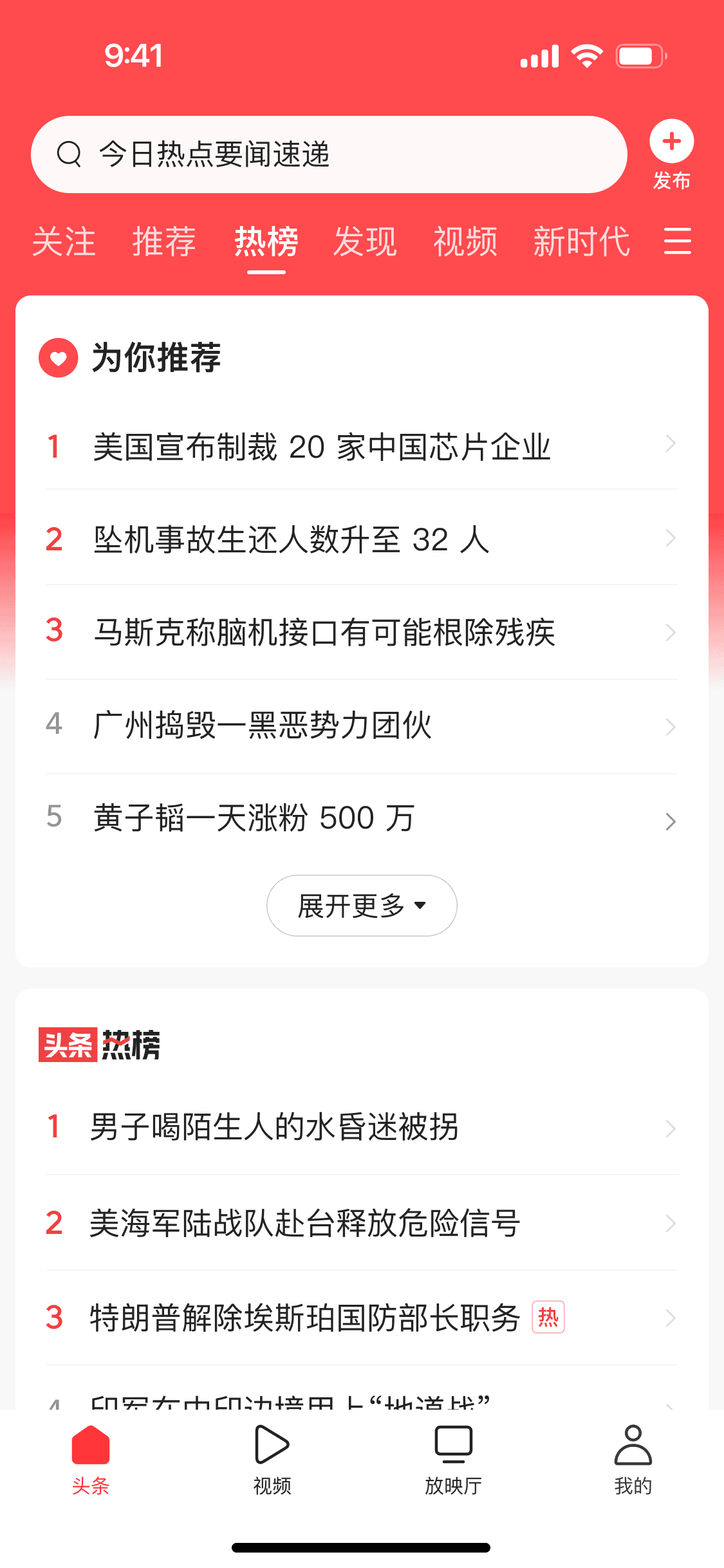Tap the search box 今日热点要闻速递
The image size is (724, 1568).
tap(329, 154)
